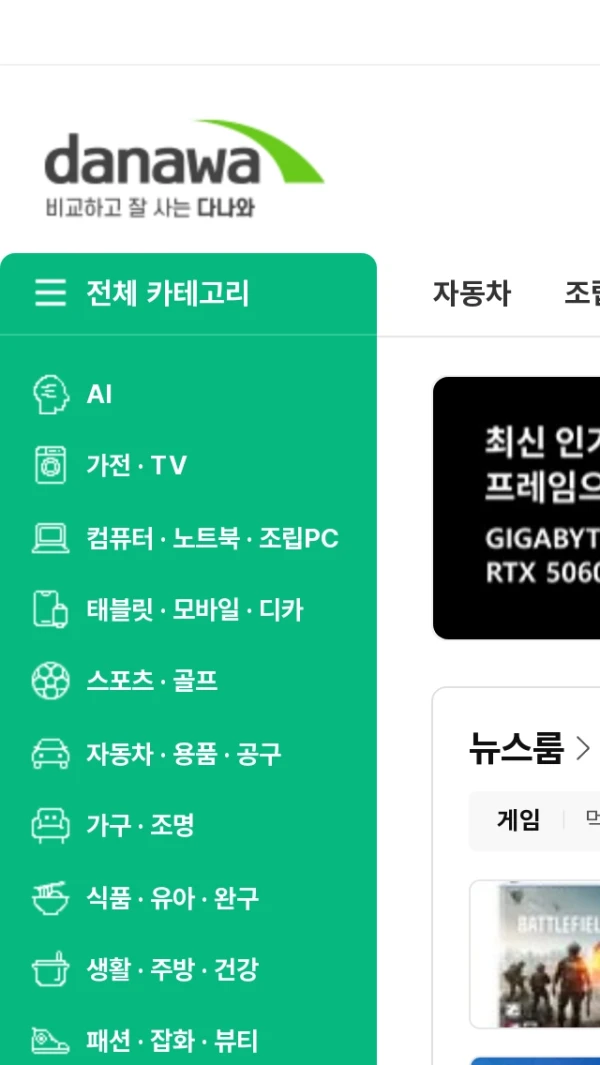600x1065 pixels.
Task: Select the AI category
Action: point(99,394)
